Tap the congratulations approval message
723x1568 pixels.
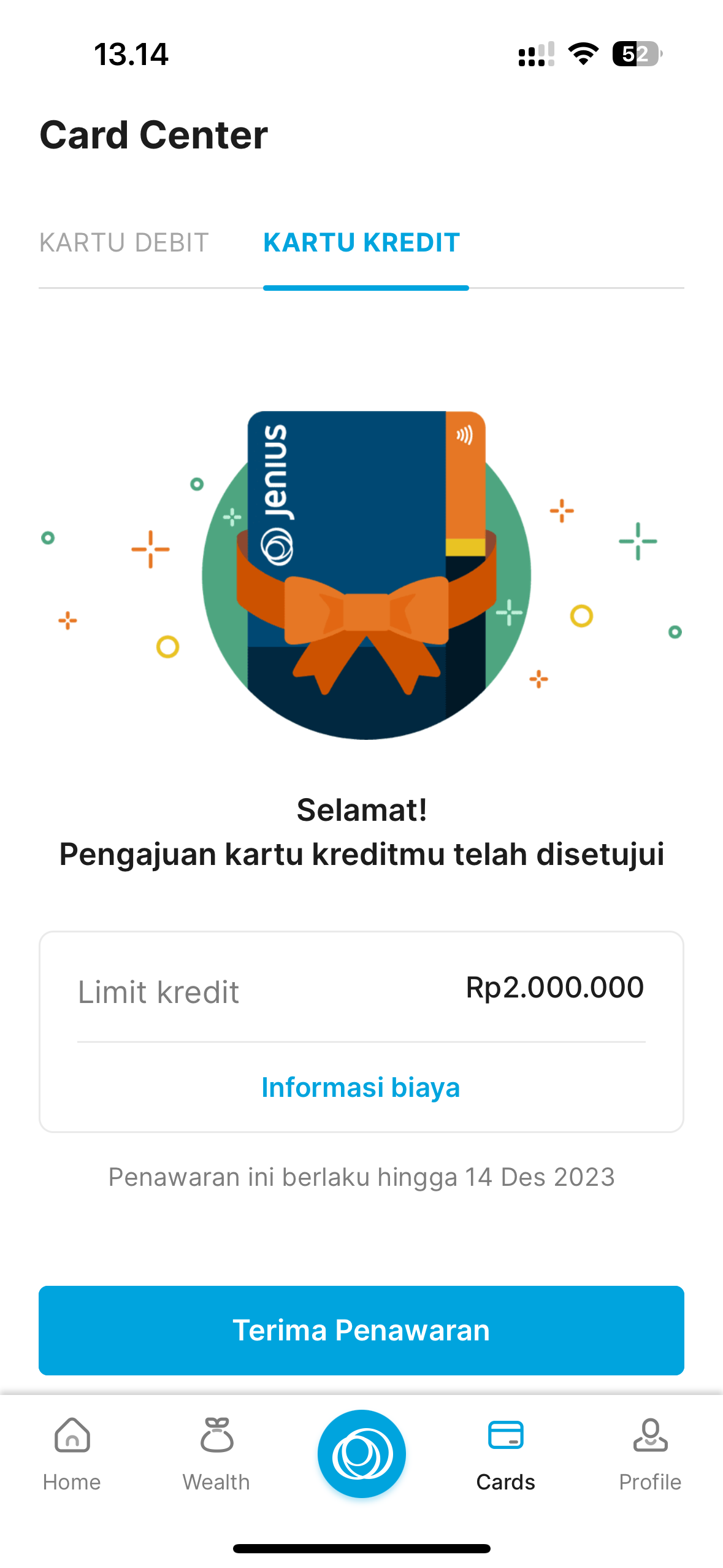[361, 834]
